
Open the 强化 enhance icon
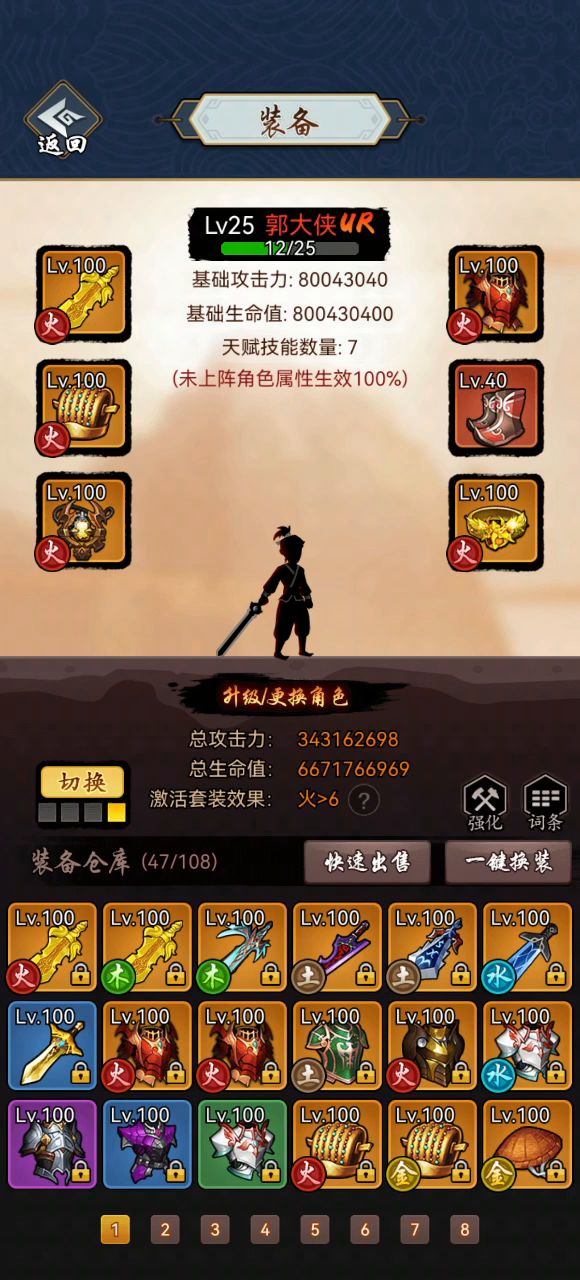pos(485,805)
